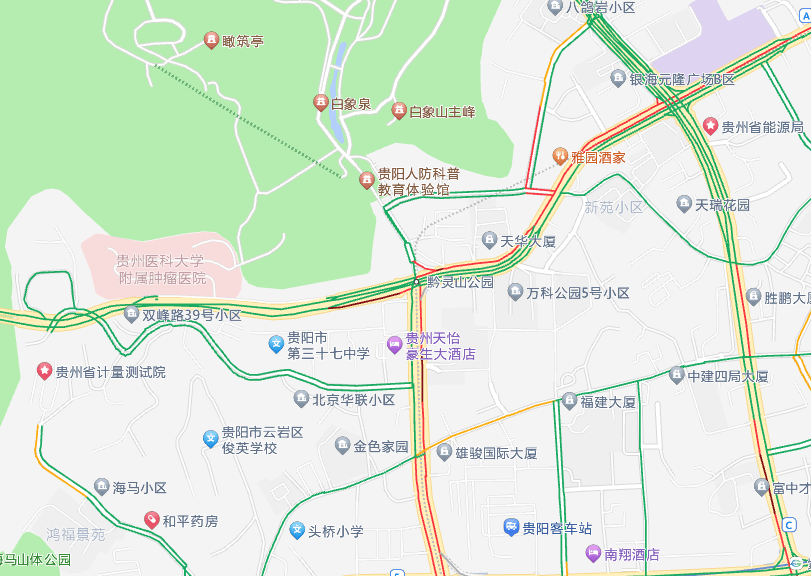Image resolution: width=811 pixels, height=576 pixels.
Task: Open 贵阳市云岩区俊英学校 marker
Action: tap(210, 439)
